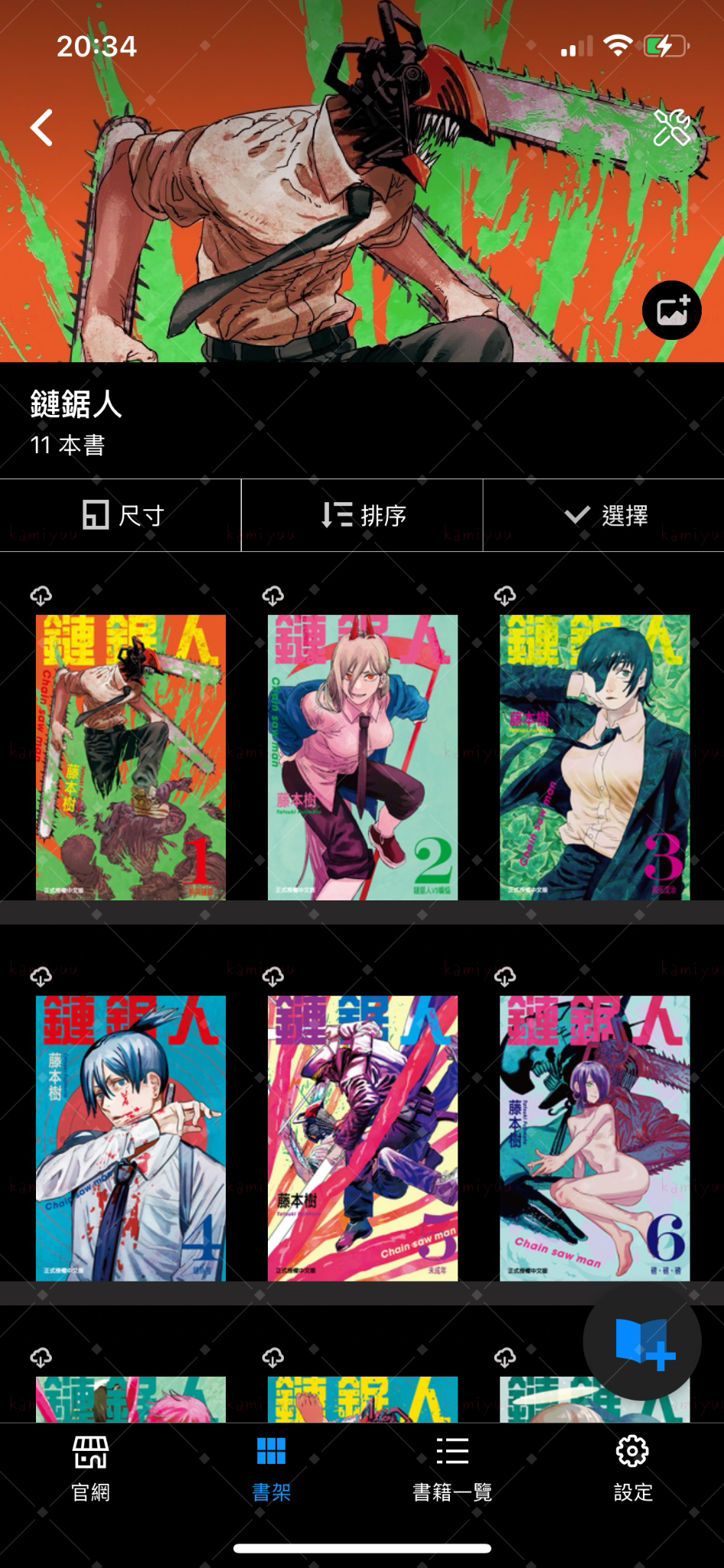This screenshot has width=724, height=1568.
Task: Download volume 5 via its cloud icon
Action: (x=273, y=976)
